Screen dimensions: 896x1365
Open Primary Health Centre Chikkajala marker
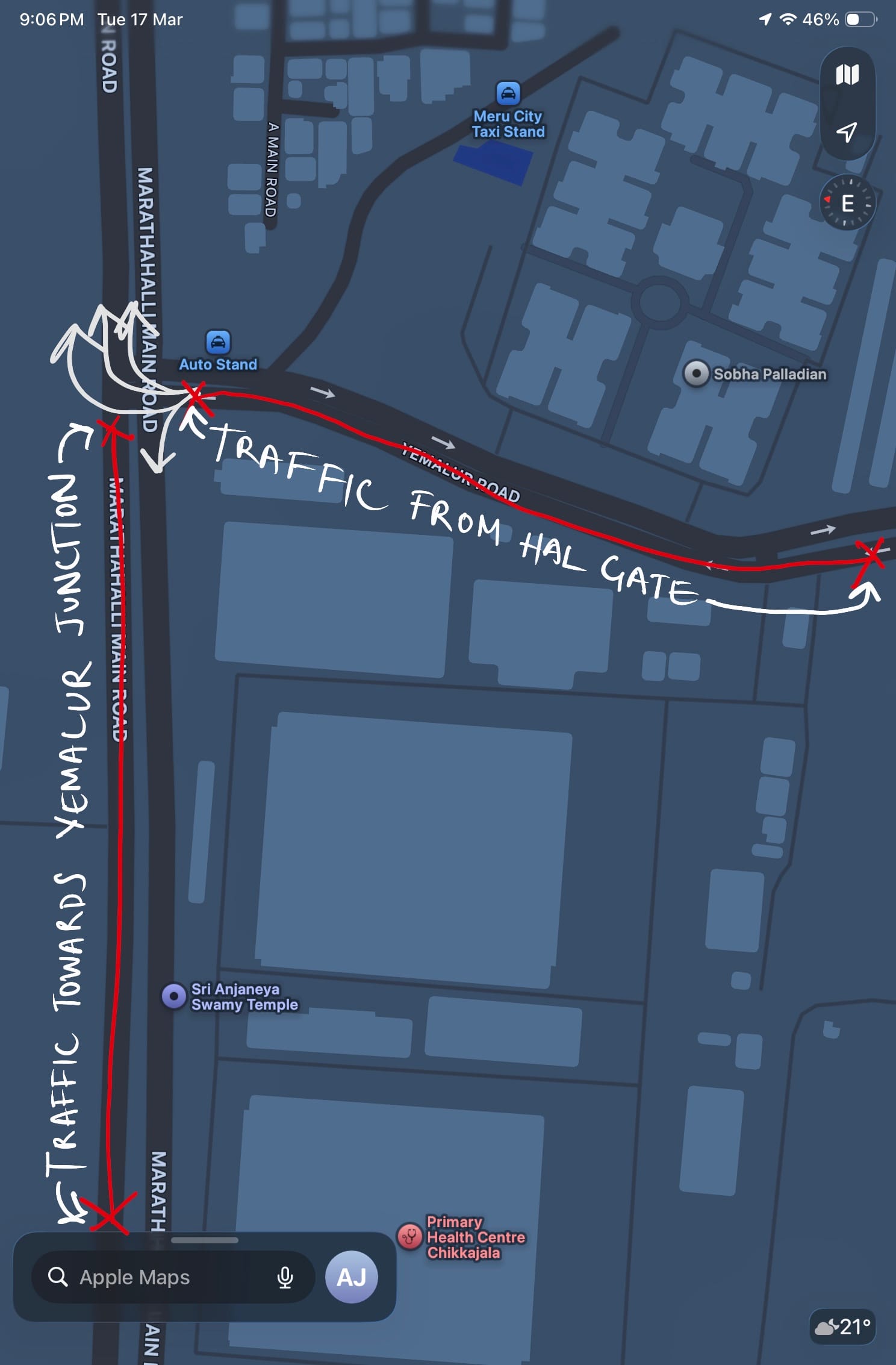coord(409,1237)
